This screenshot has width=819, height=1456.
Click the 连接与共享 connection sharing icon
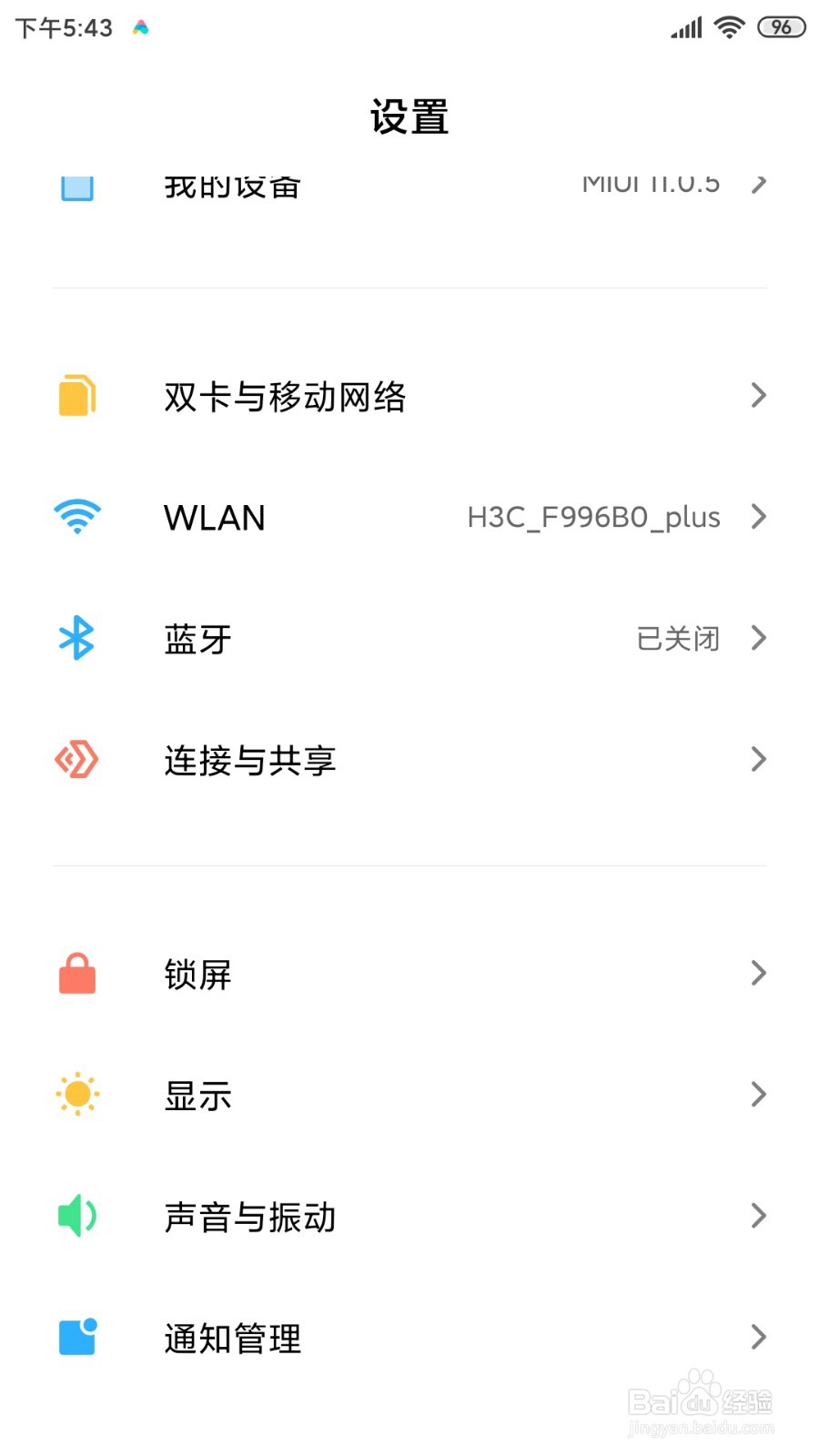pos(76,760)
